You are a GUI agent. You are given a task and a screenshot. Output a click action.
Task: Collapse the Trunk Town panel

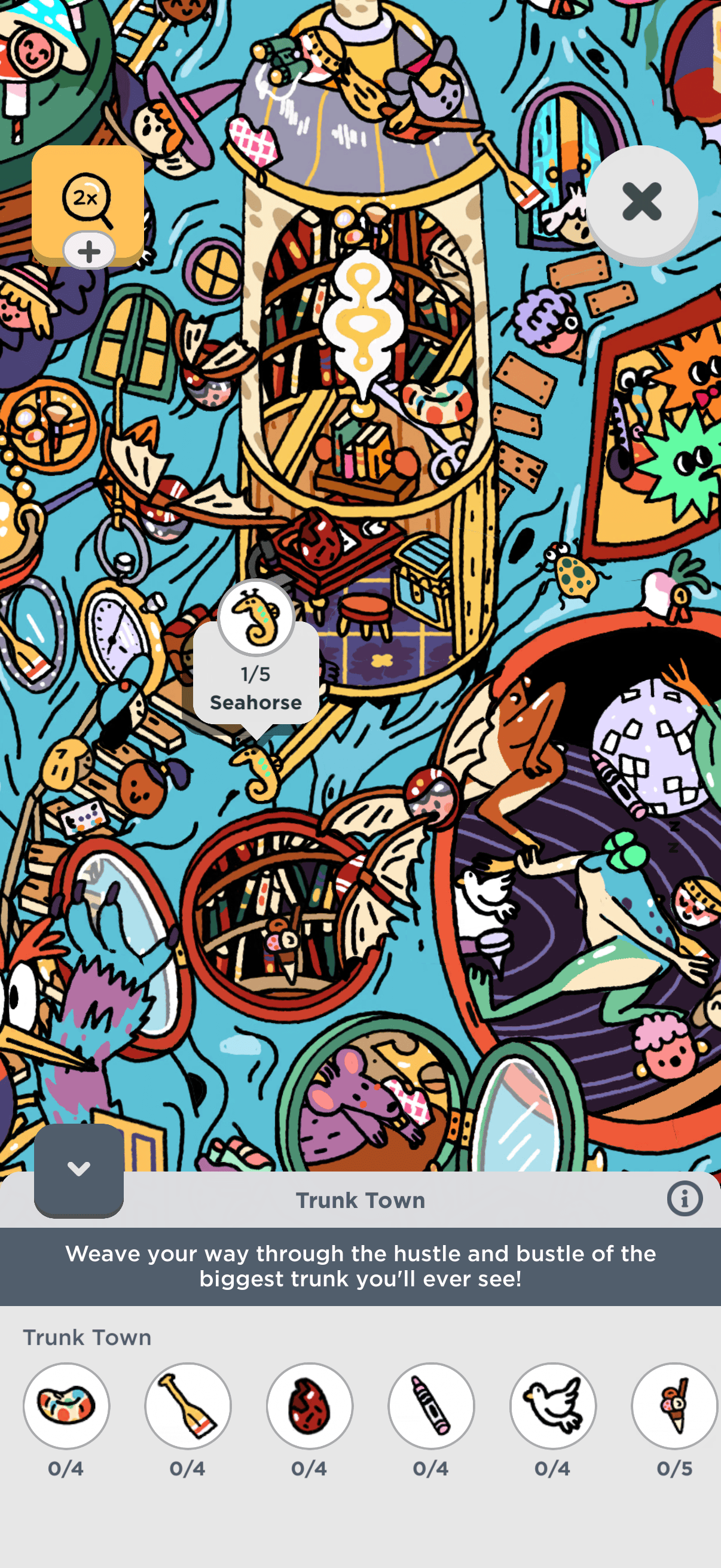point(79,1169)
